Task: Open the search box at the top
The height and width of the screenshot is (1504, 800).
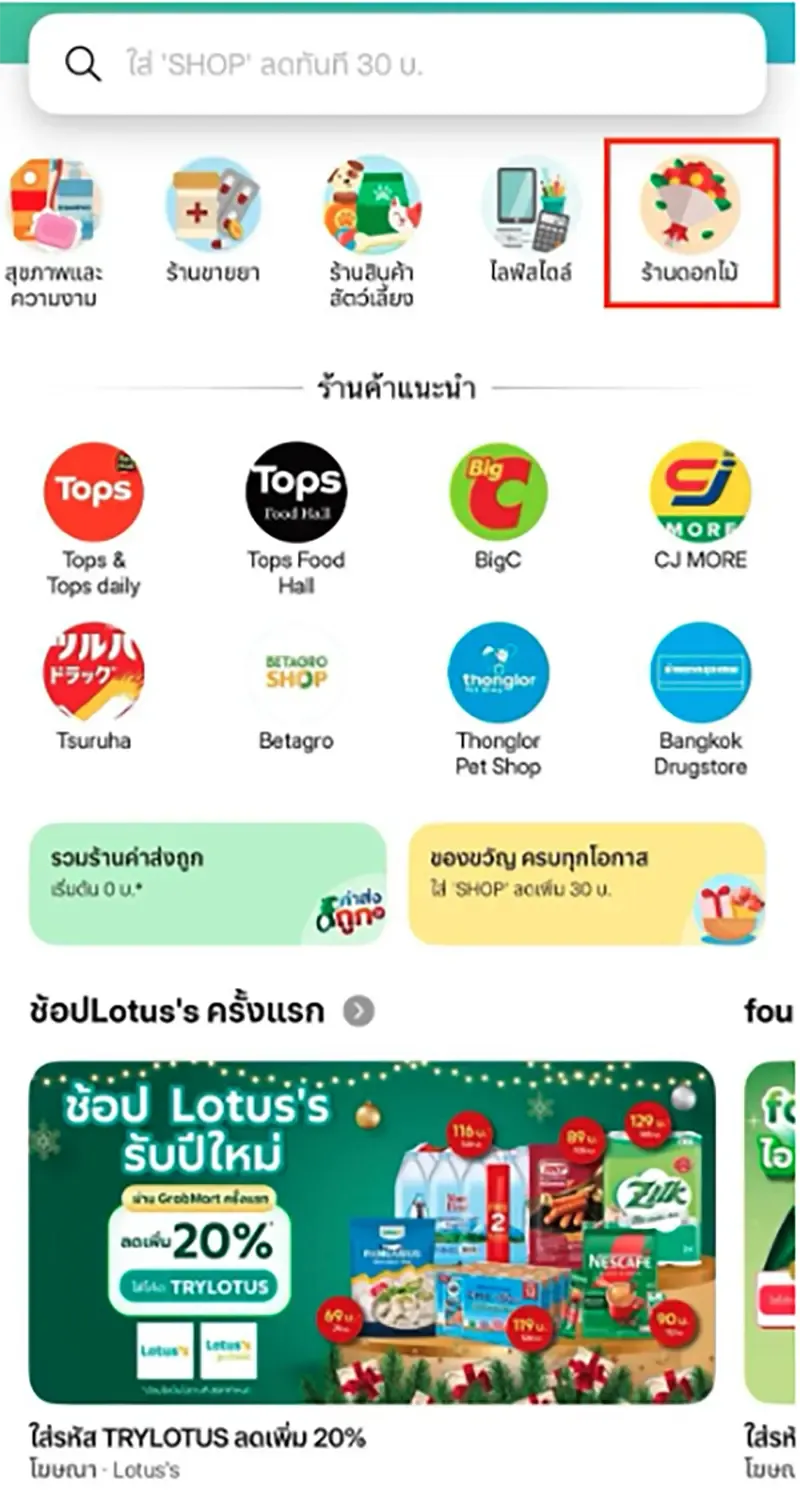Action: 398,65
